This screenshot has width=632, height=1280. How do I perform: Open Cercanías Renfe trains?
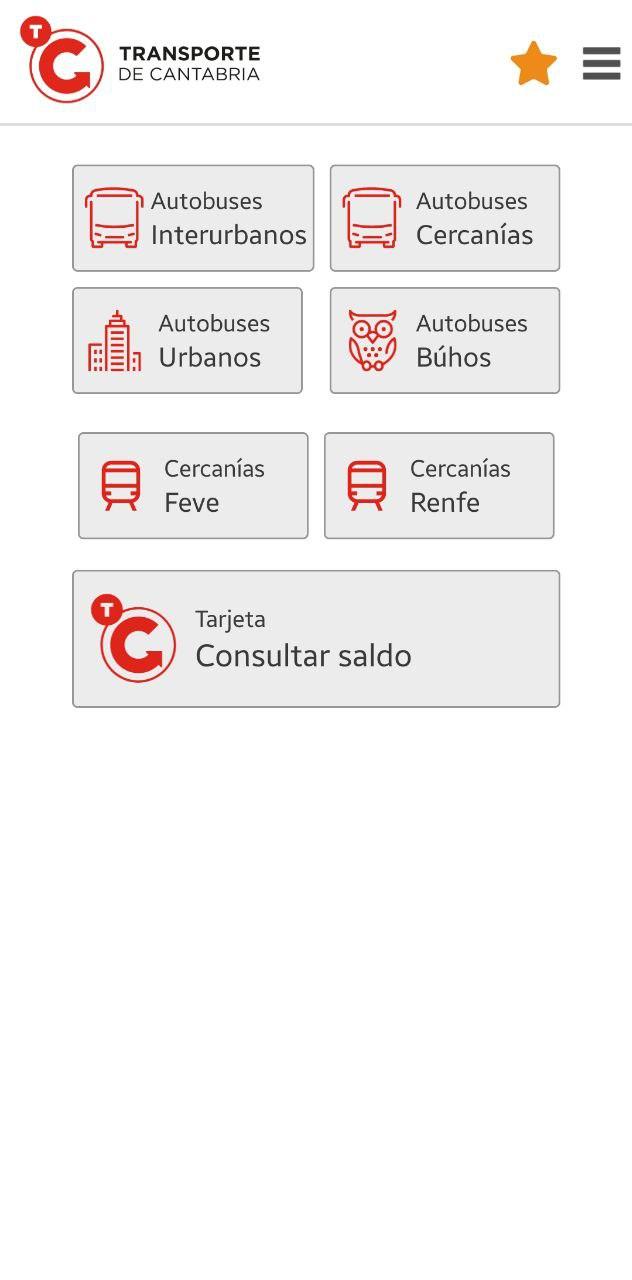click(x=439, y=486)
